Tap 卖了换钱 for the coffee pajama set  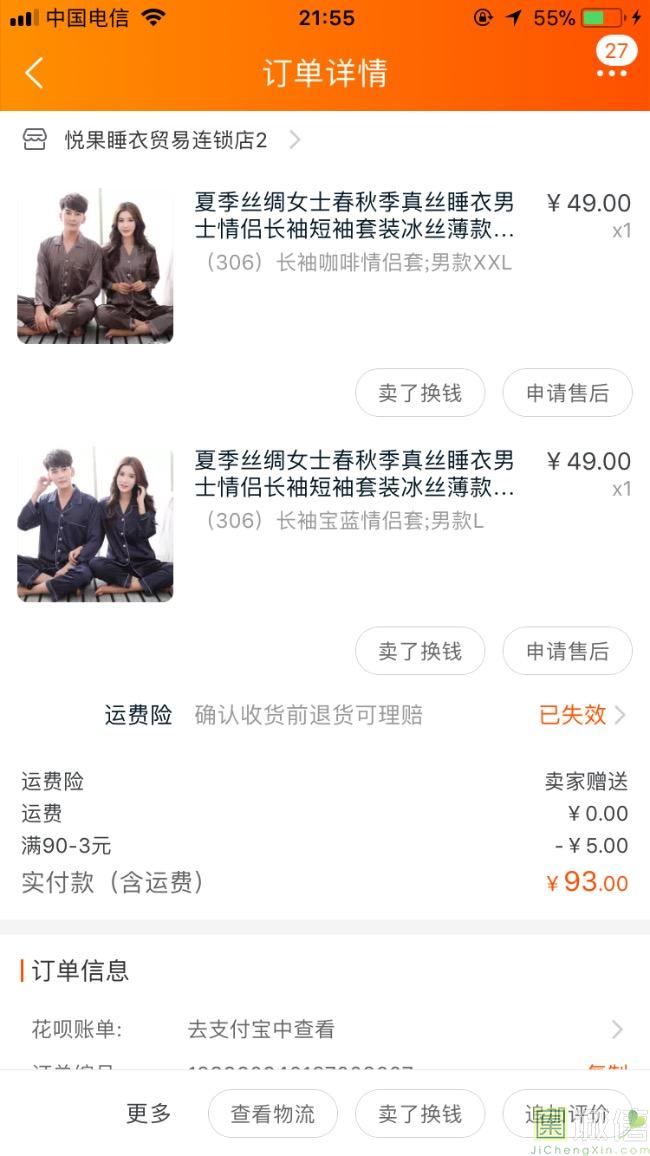coord(420,393)
